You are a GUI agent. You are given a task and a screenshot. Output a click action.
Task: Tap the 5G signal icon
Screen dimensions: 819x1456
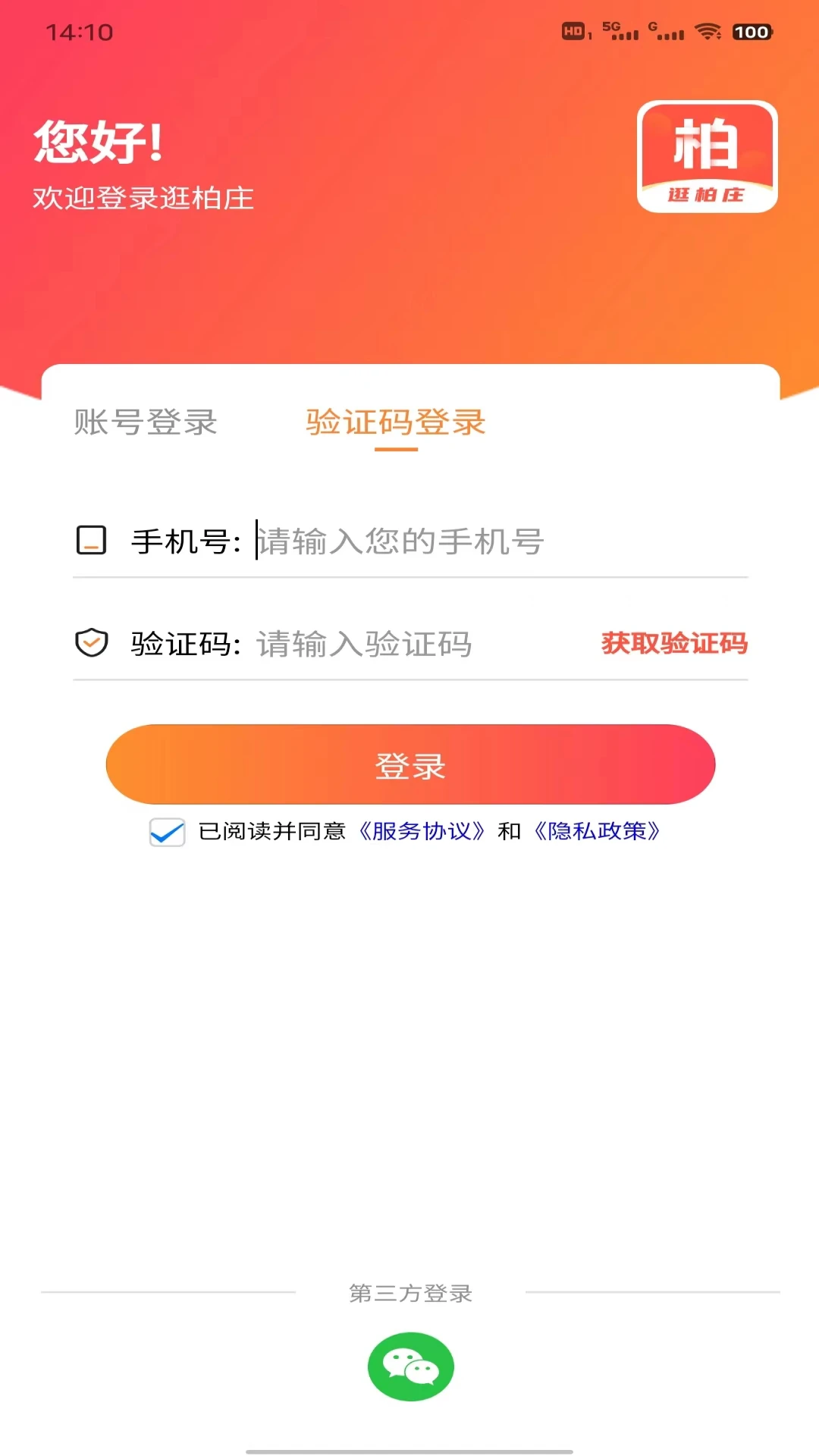pos(620,33)
